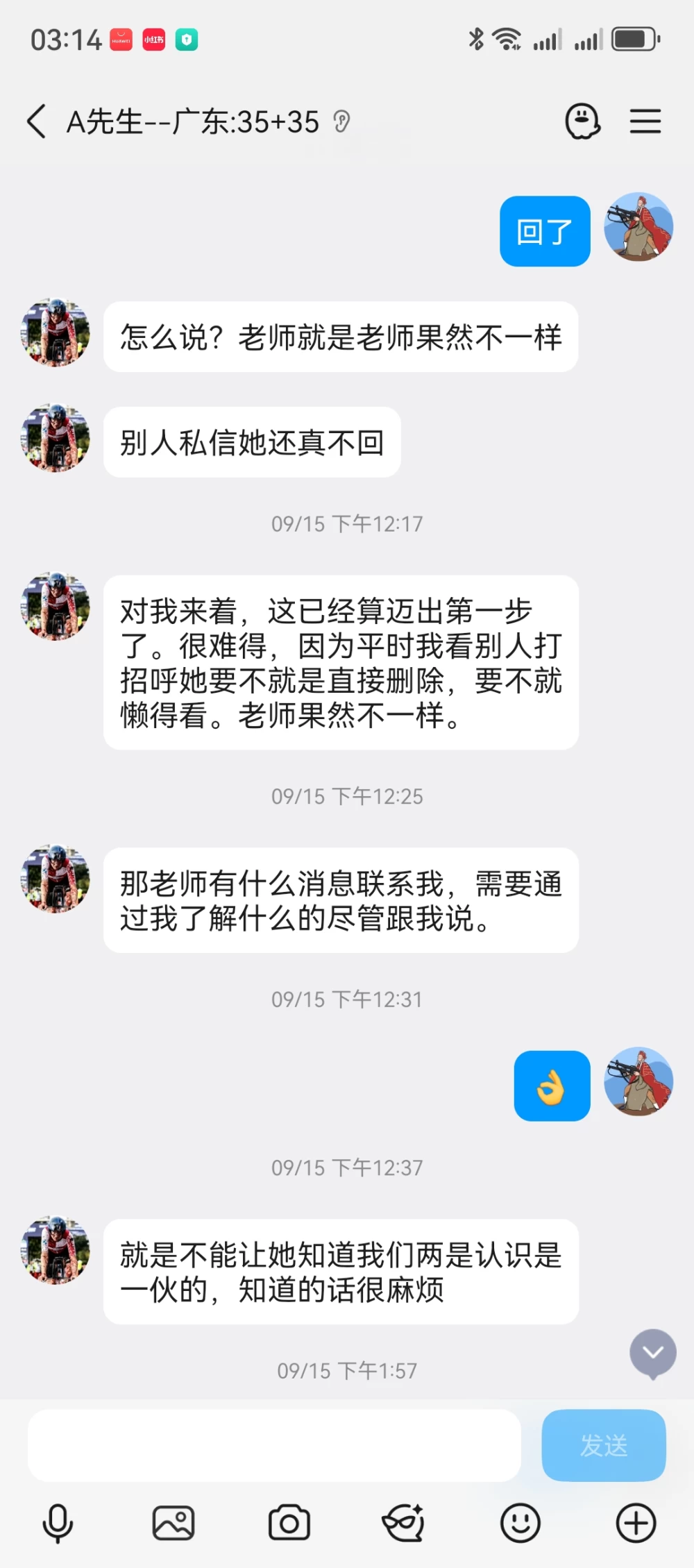
Task: Open my own avatar beside 回了 message
Action: click(x=638, y=227)
